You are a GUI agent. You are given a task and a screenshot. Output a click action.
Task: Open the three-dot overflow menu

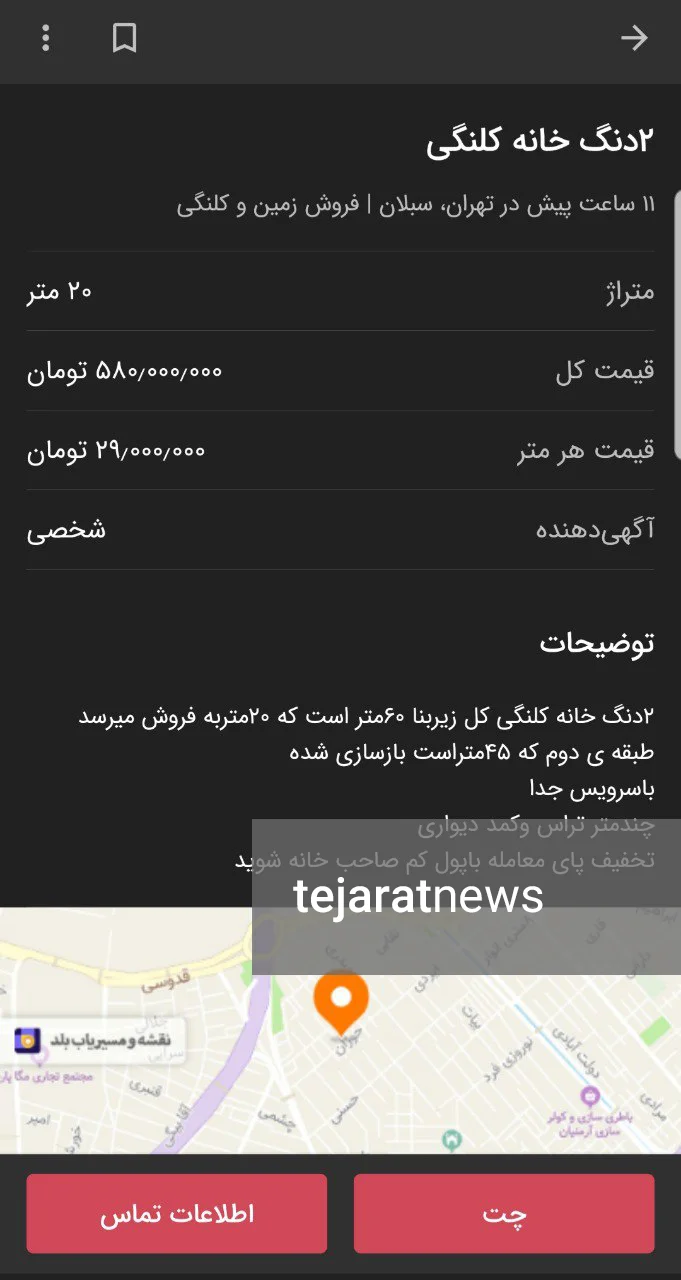point(45,39)
